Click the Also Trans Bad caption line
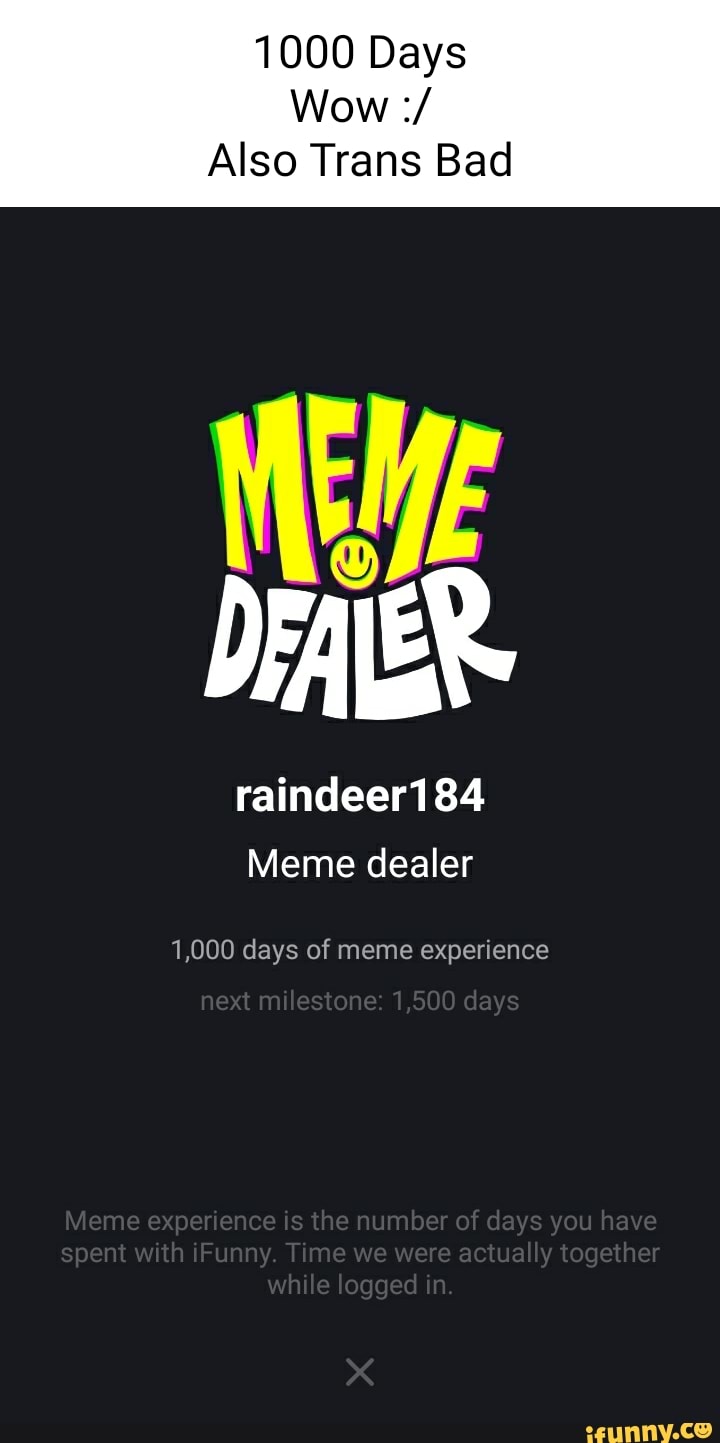Screen dimensions: 720x1443 tap(360, 159)
